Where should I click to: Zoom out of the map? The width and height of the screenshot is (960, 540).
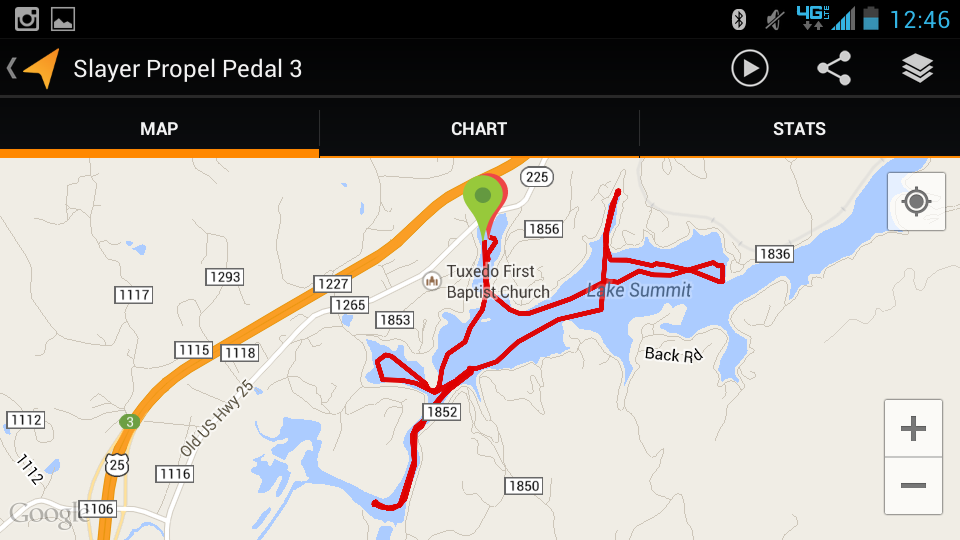click(x=913, y=486)
